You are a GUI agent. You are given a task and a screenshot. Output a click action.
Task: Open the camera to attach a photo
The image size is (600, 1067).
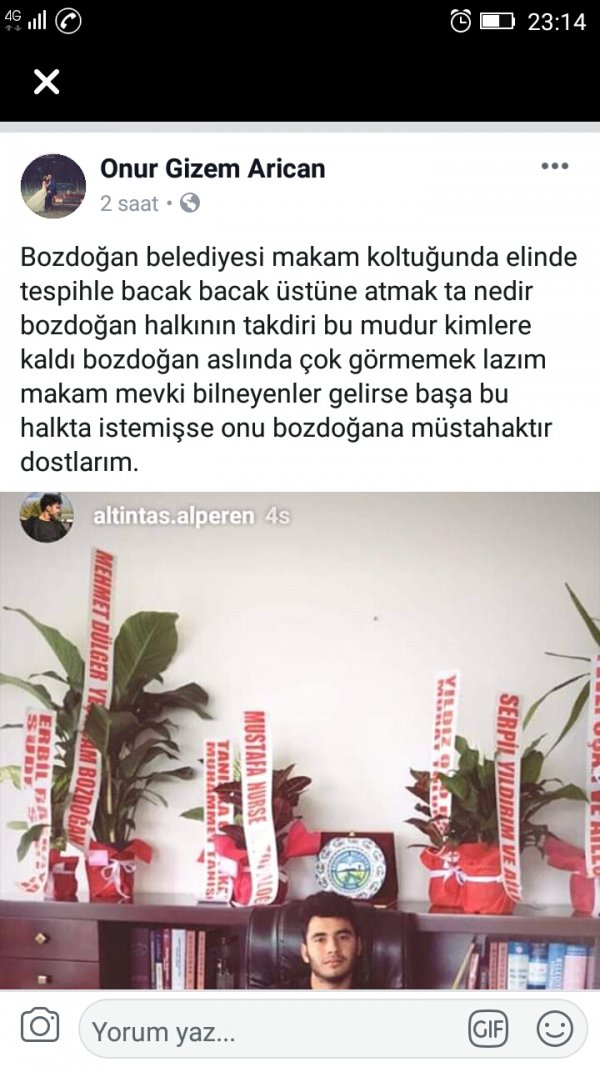[40, 1027]
